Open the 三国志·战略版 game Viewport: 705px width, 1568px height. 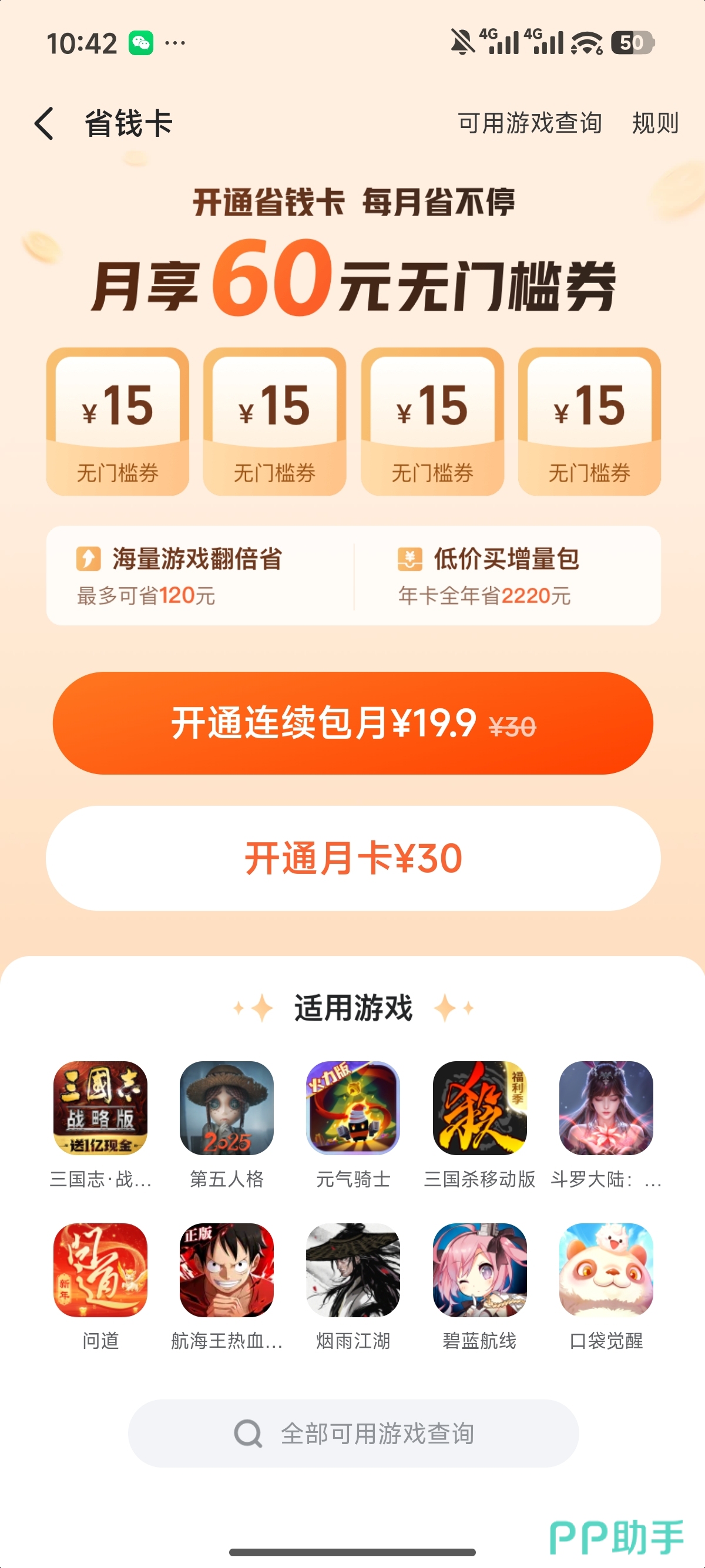(x=100, y=1108)
